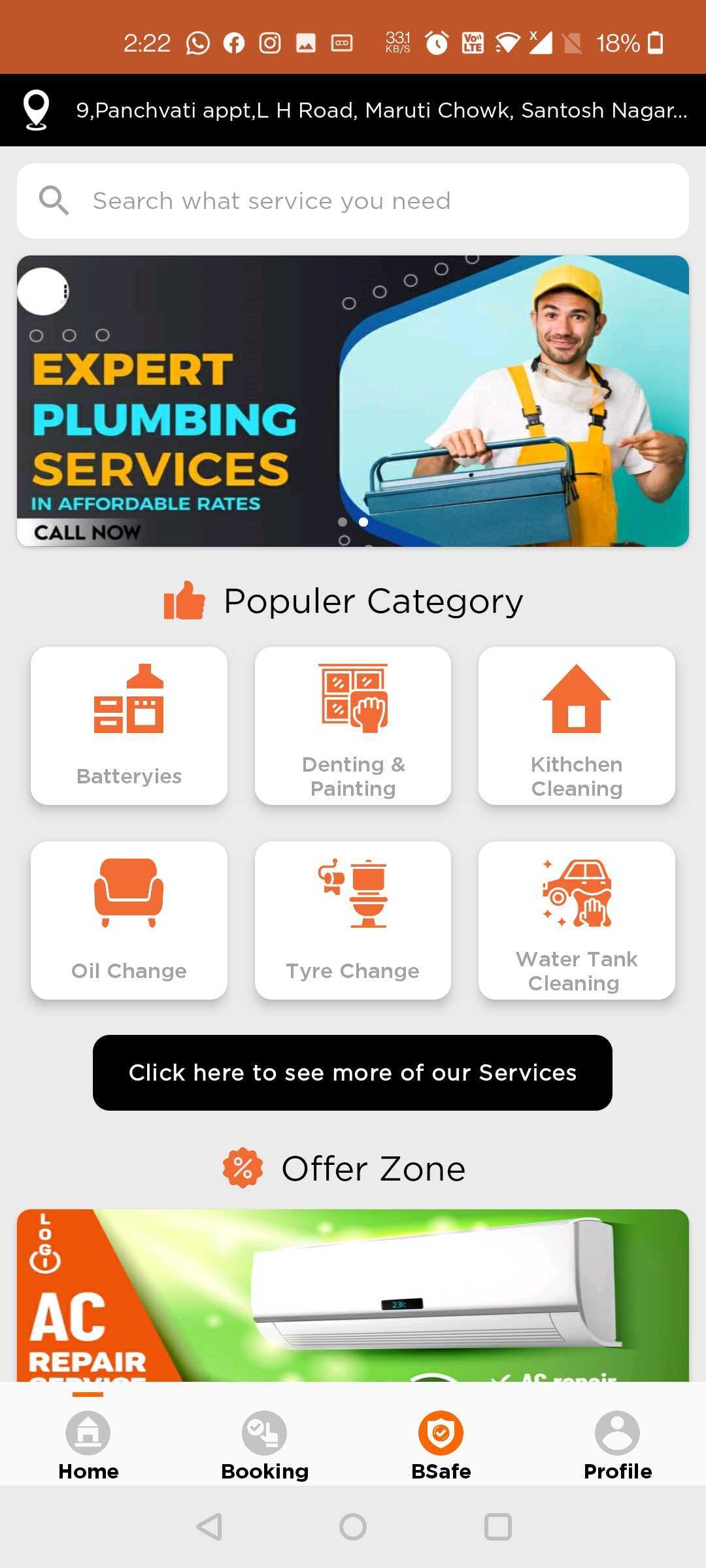The height and width of the screenshot is (1568, 706).
Task: Open the Tyre Change category
Action: pyautogui.click(x=353, y=920)
